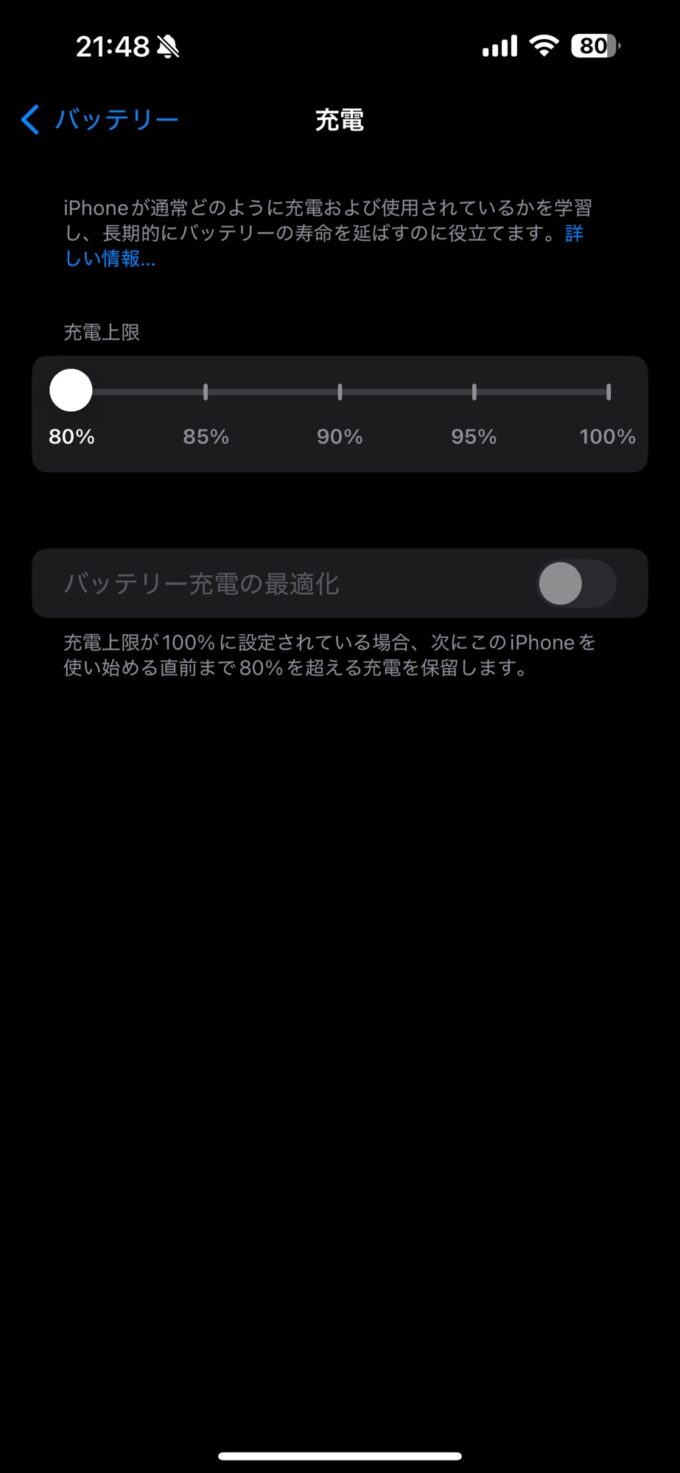Screen dimensions: 680x1473
Task: Toggle バッテリー充電の最適化 switch
Action: [x=575, y=584]
